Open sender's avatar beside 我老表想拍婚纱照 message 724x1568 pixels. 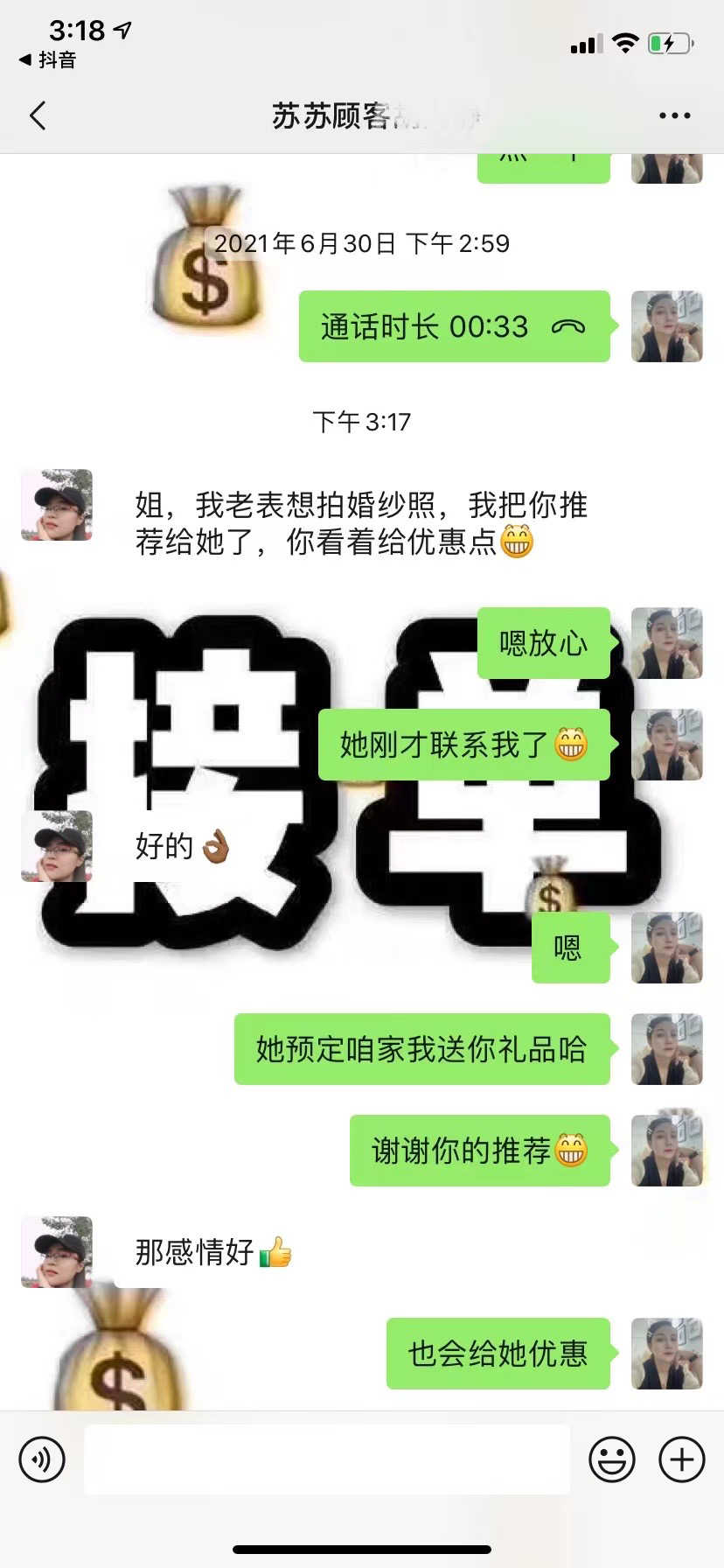point(57,505)
